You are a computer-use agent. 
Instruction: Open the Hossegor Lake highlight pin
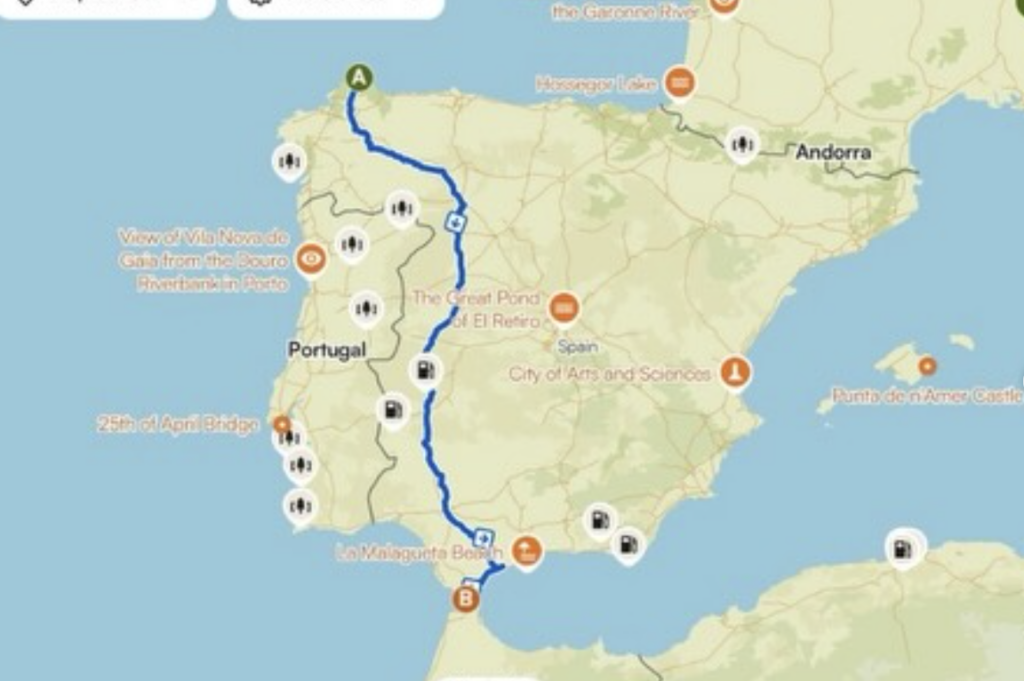coord(680,83)
